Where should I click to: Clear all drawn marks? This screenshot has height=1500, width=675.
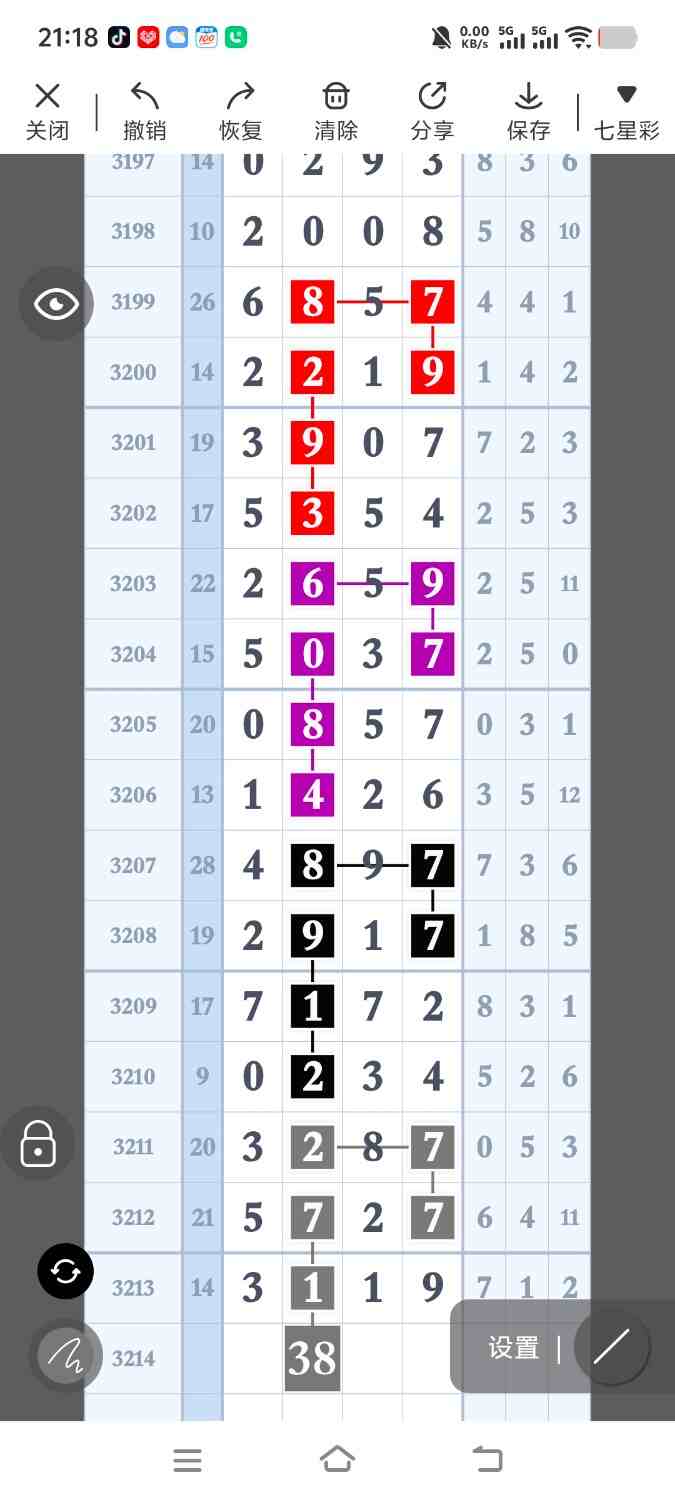[336, 111]
